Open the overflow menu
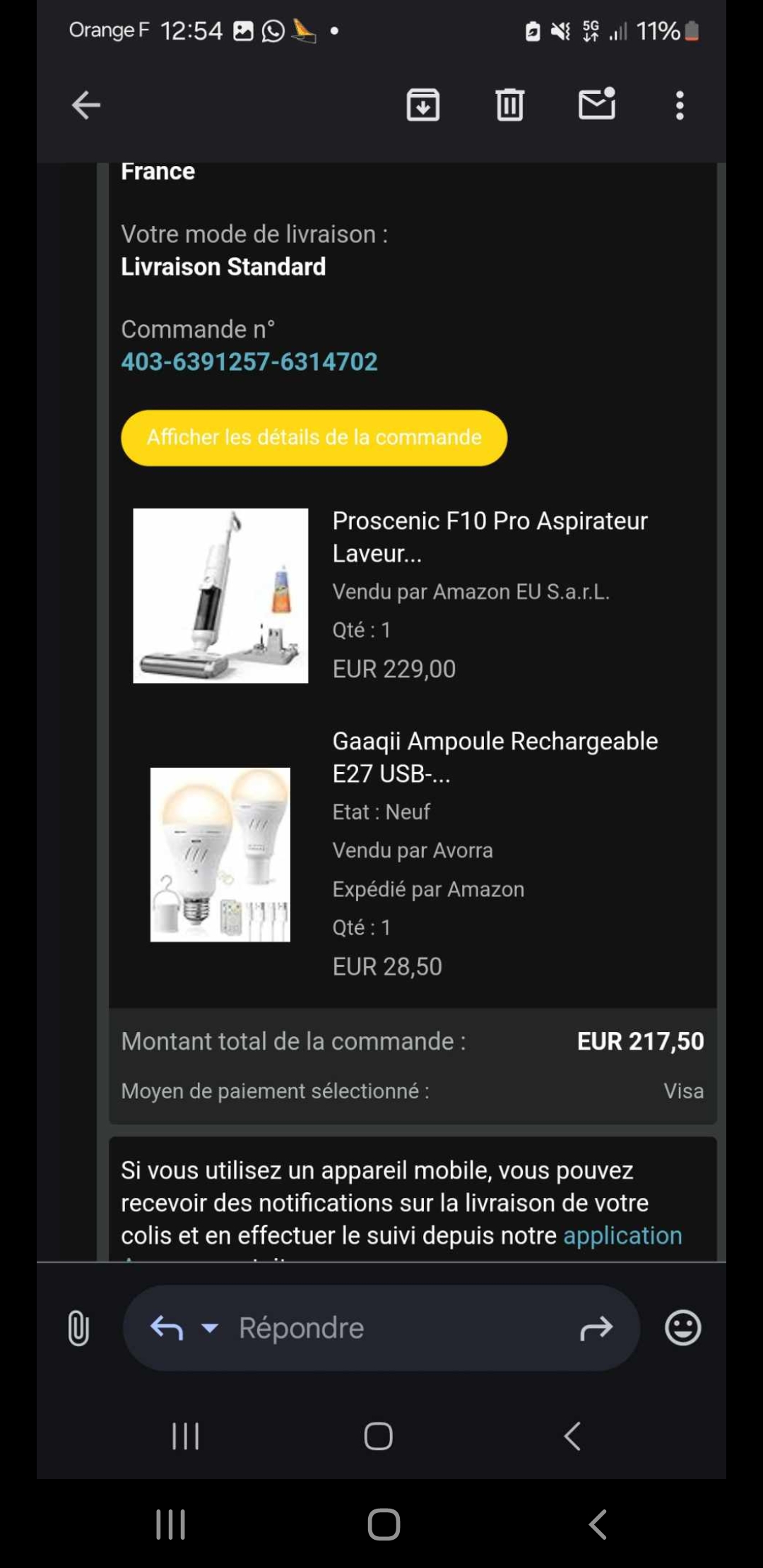Screen dimensions: 763x1568 click(x=680, y=105)
